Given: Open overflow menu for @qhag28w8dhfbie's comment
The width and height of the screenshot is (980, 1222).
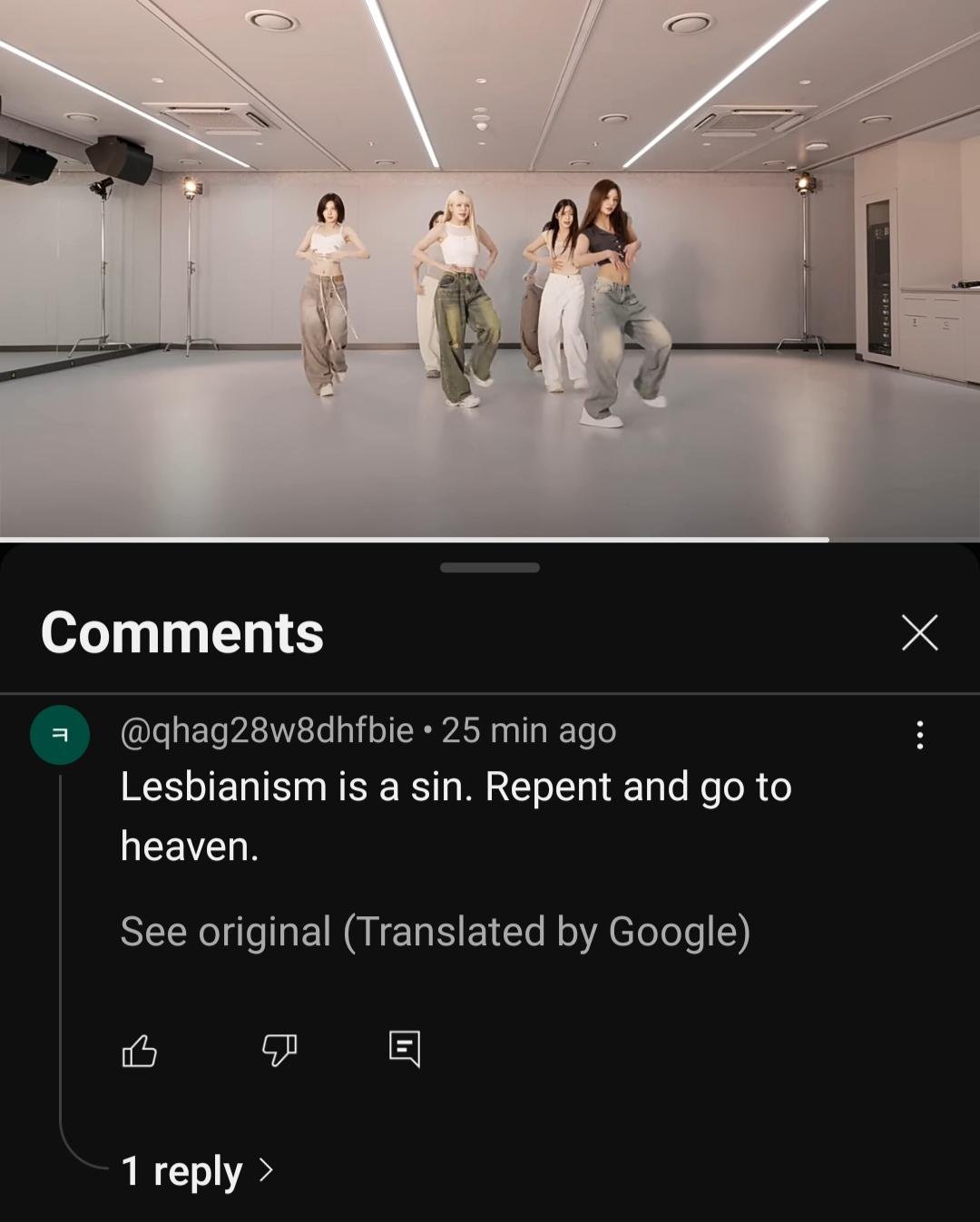Looking at the screenshot, I should click(919, 734).
